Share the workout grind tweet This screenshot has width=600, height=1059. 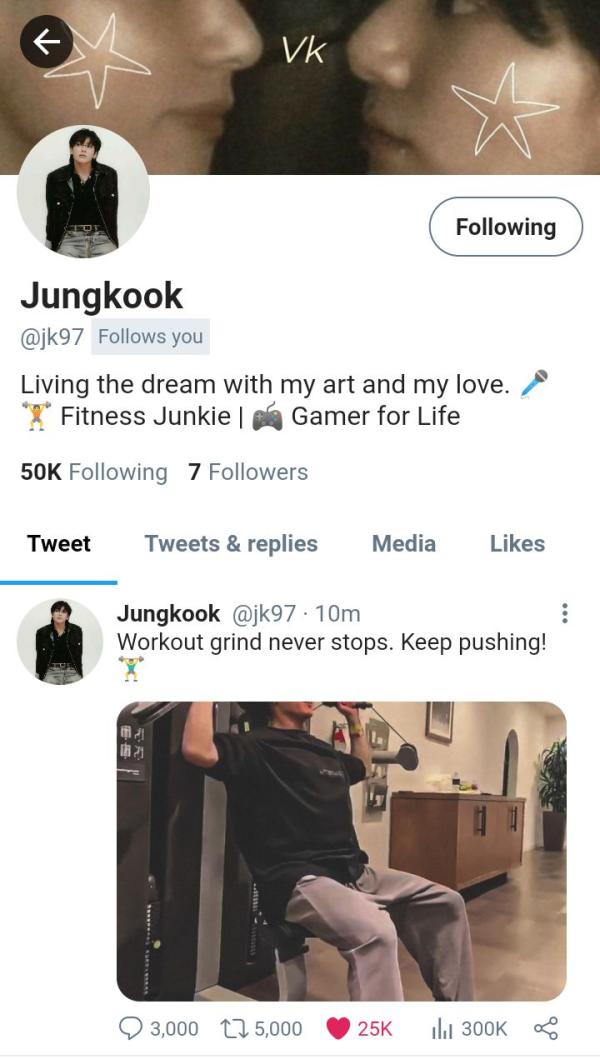point(546,1028)
